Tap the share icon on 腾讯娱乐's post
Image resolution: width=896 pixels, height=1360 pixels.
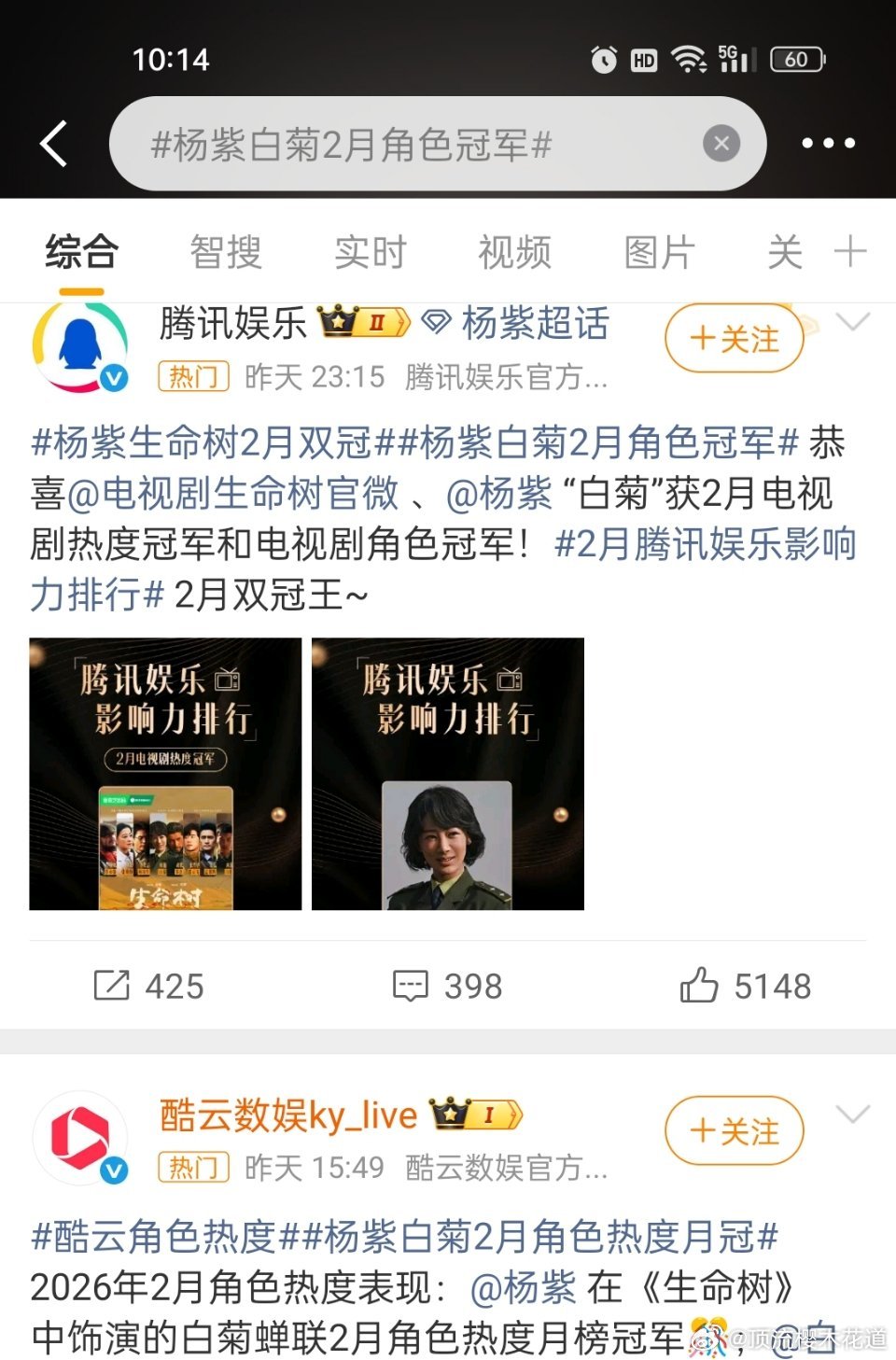[x=112, y=985]
